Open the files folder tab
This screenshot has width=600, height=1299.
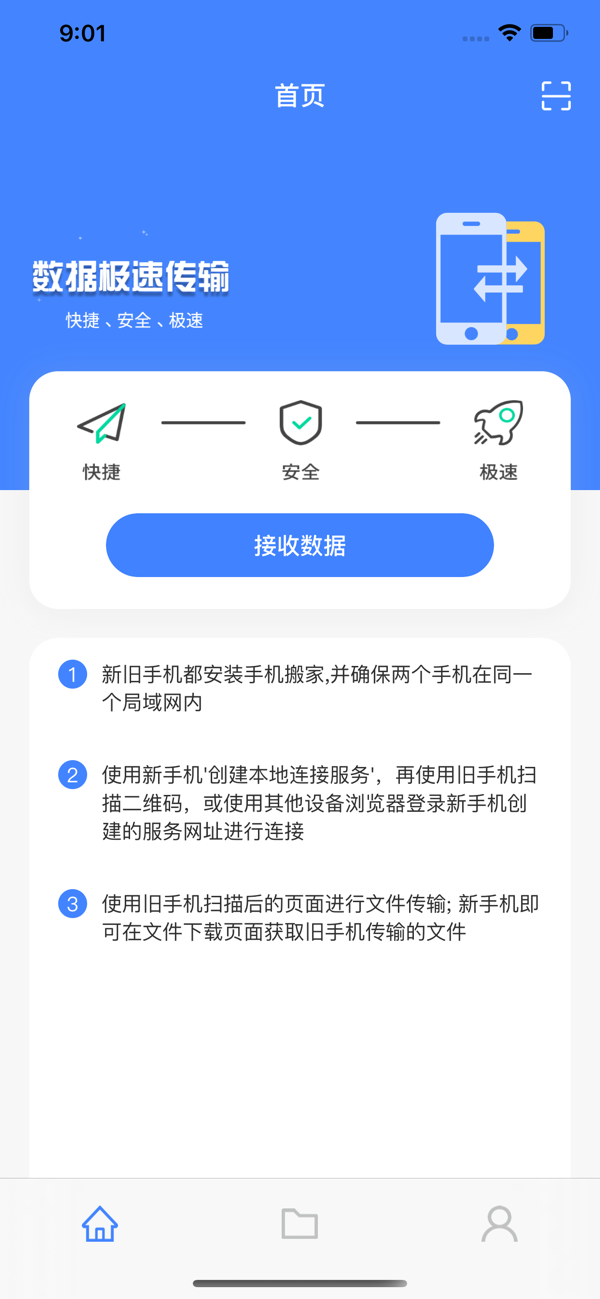pyautogui.click(x=300, y=1223)
